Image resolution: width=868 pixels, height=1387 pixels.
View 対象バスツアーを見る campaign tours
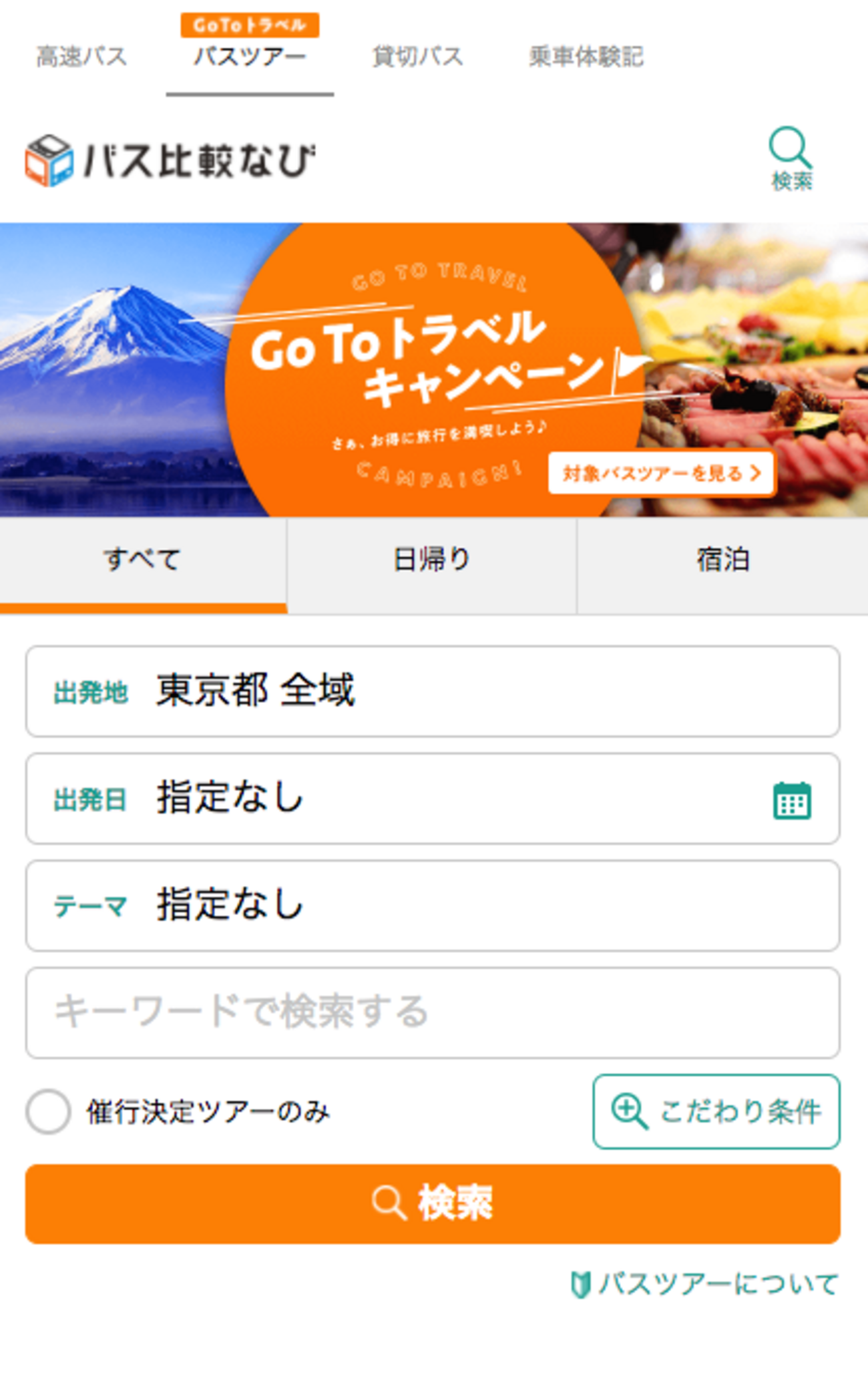pyautogui.click(x=661, y=473)
